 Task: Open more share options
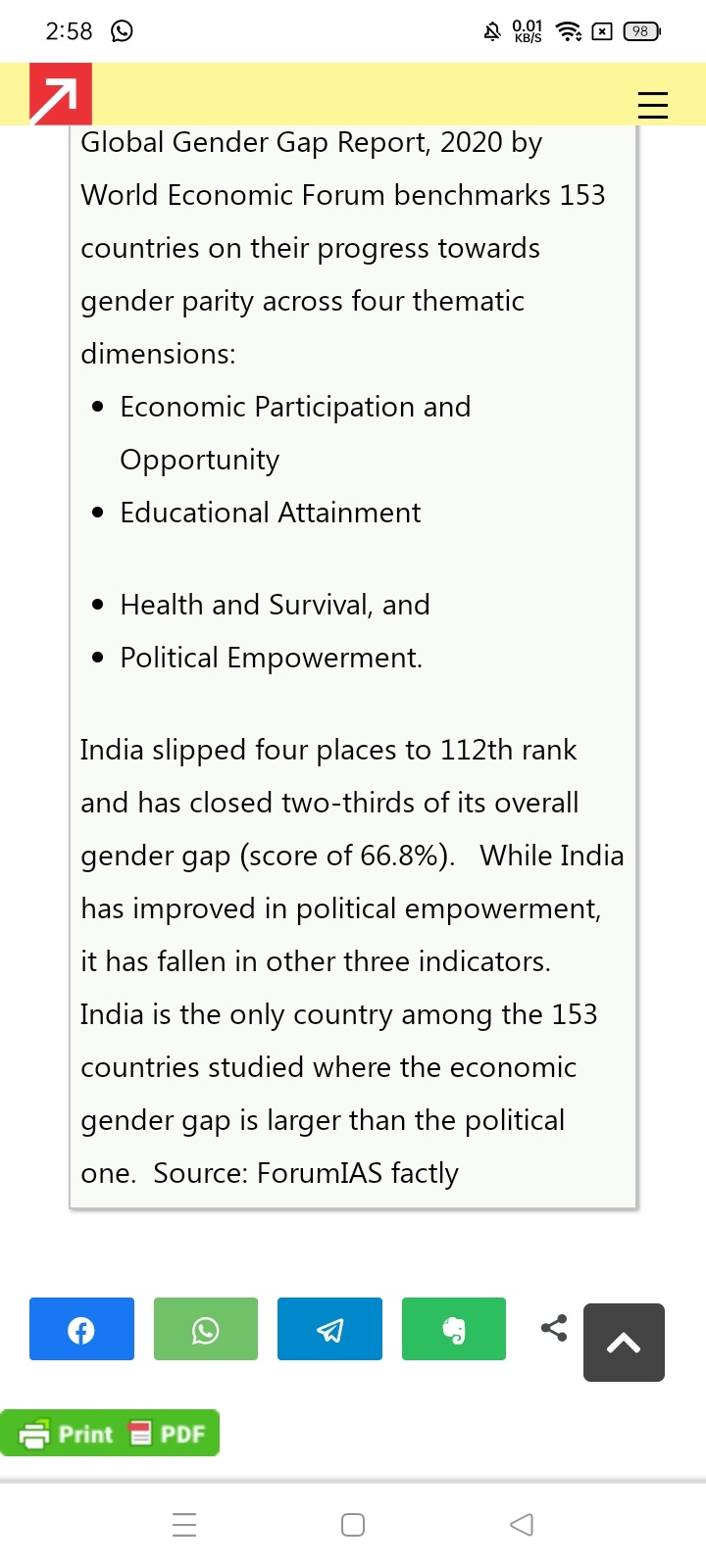coord(554,1328)
